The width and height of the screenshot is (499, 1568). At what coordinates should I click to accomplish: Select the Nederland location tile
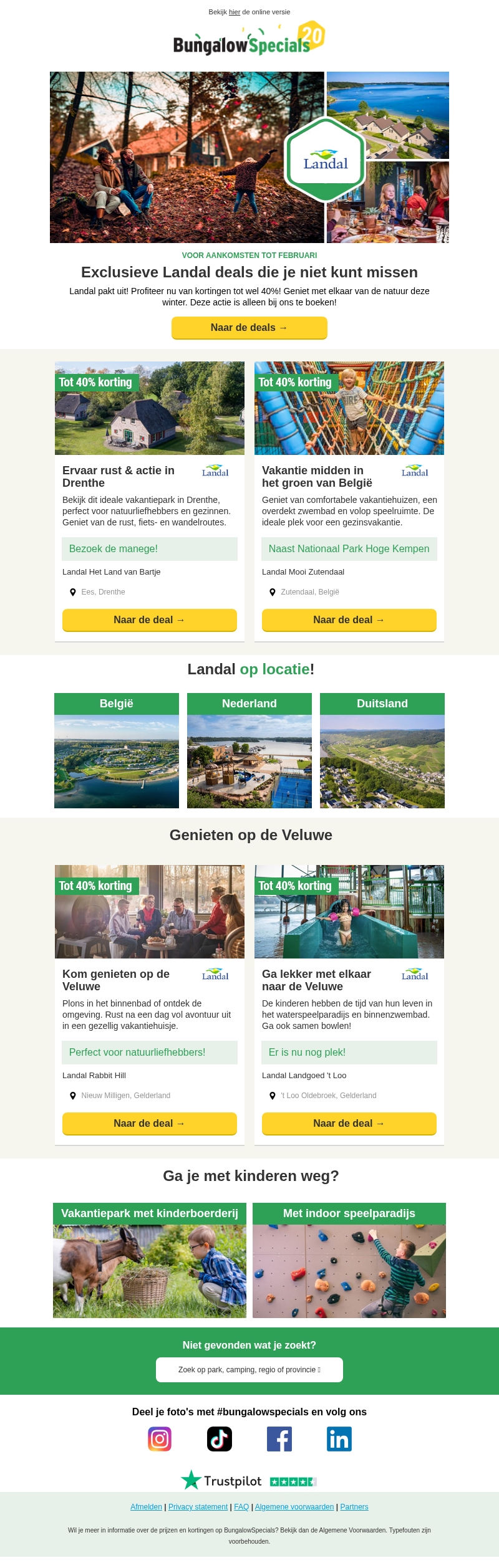(x=249, y=750)
